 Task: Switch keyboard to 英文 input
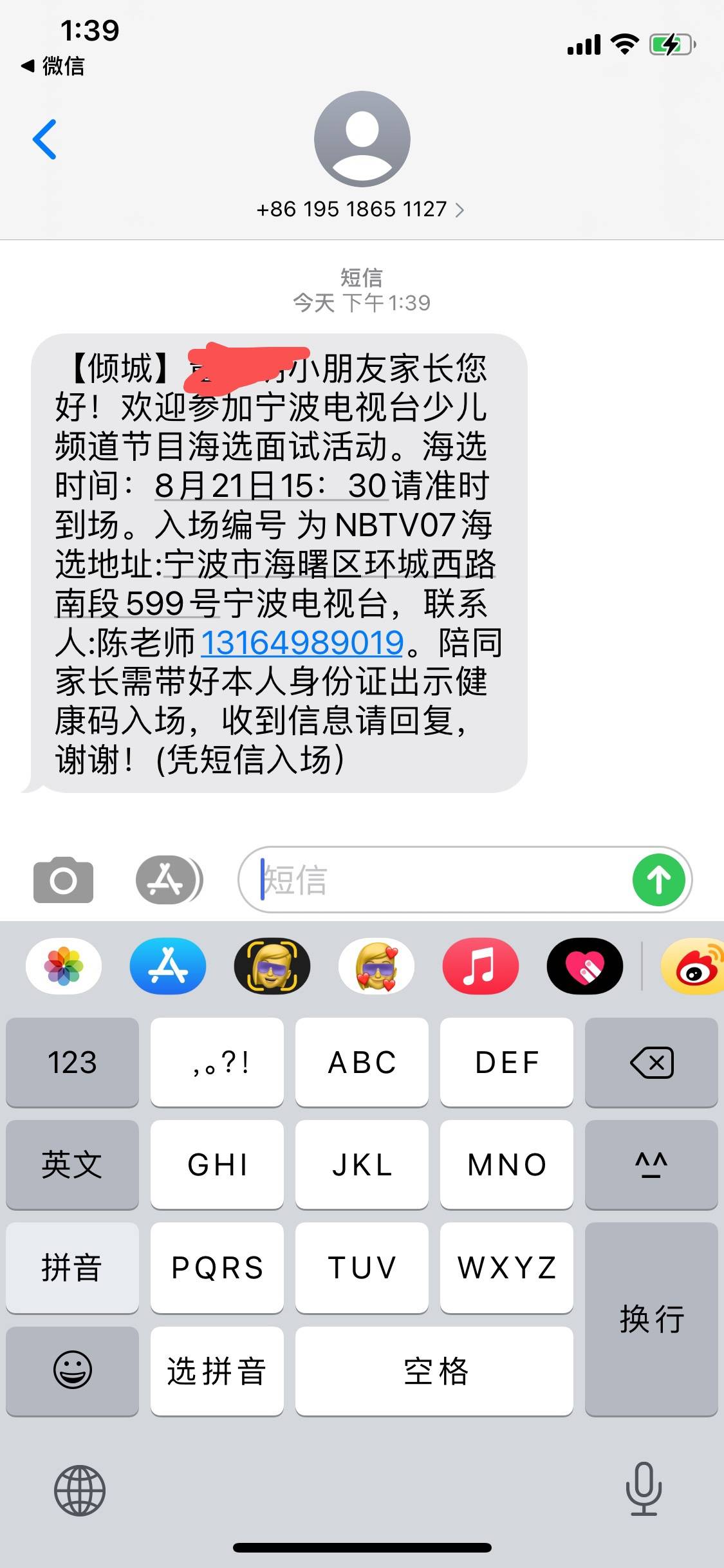tap(72, 1164)
